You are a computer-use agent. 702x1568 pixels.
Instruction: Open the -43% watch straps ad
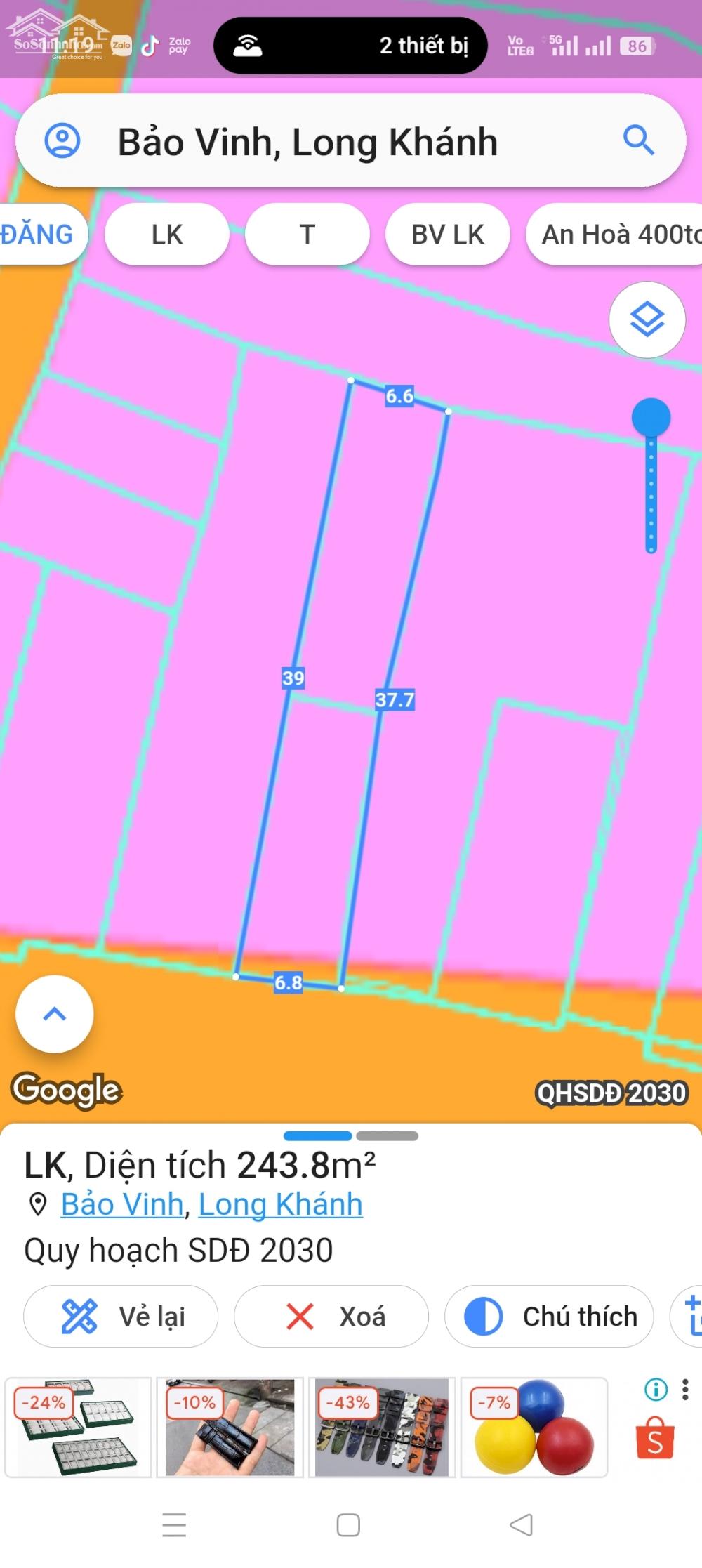(x=382, y=1428)
